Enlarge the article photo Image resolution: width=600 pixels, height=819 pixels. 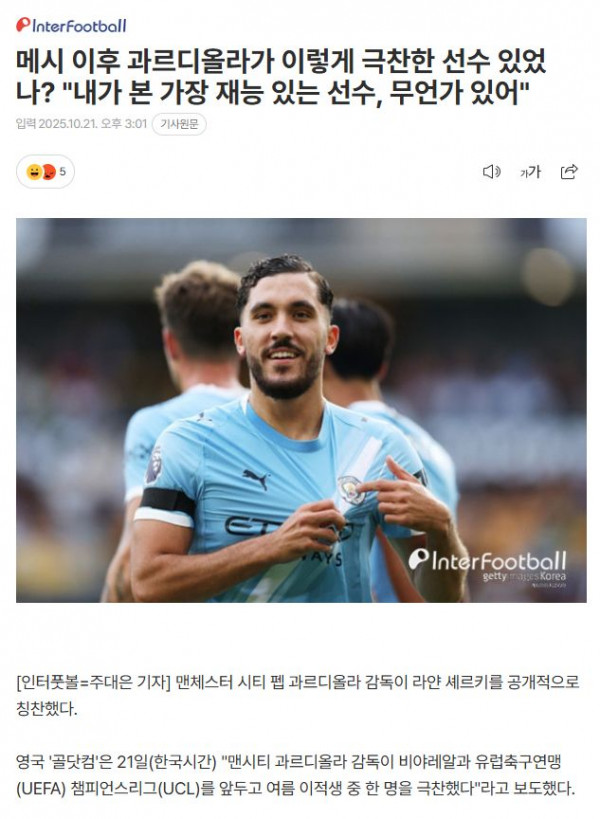coord(300,410)
